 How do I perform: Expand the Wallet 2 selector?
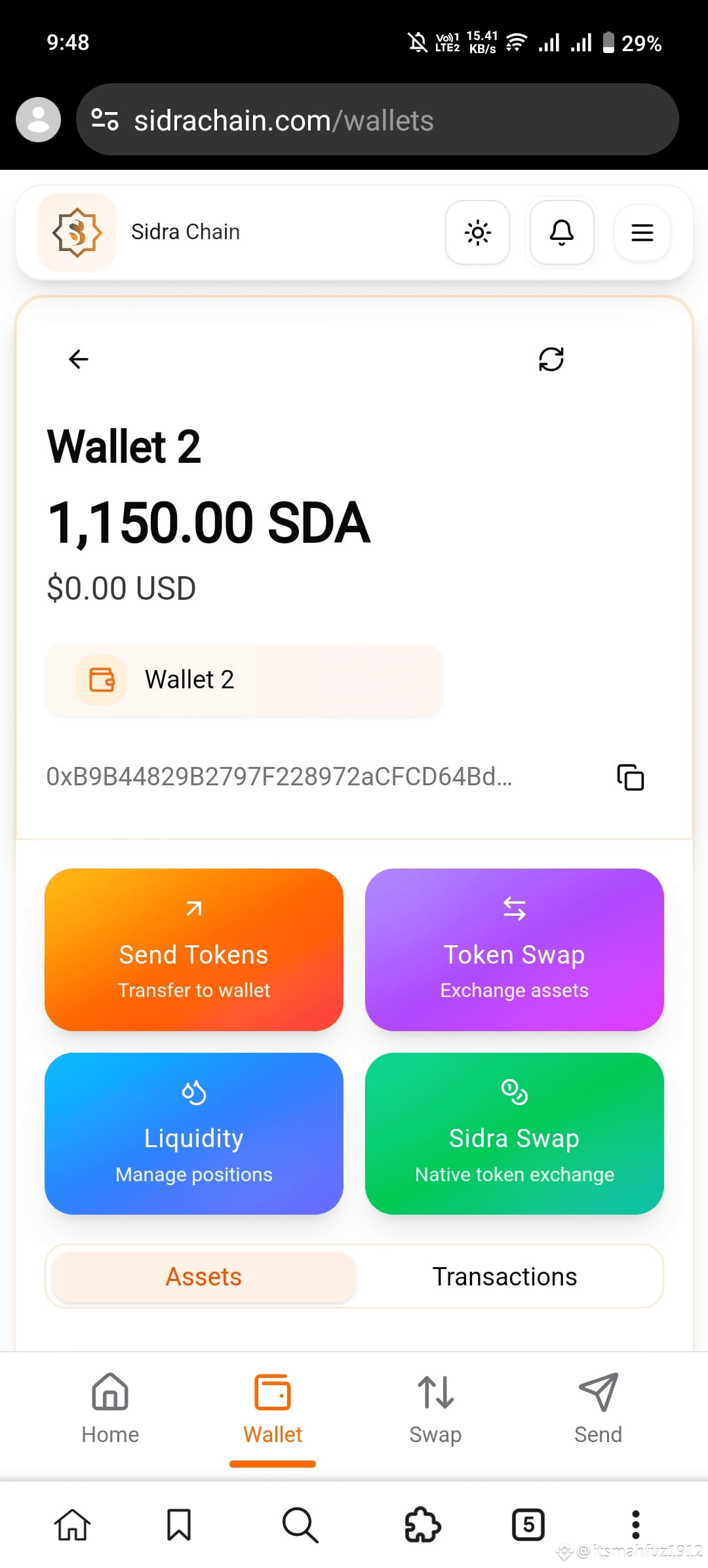click(243, 680)
